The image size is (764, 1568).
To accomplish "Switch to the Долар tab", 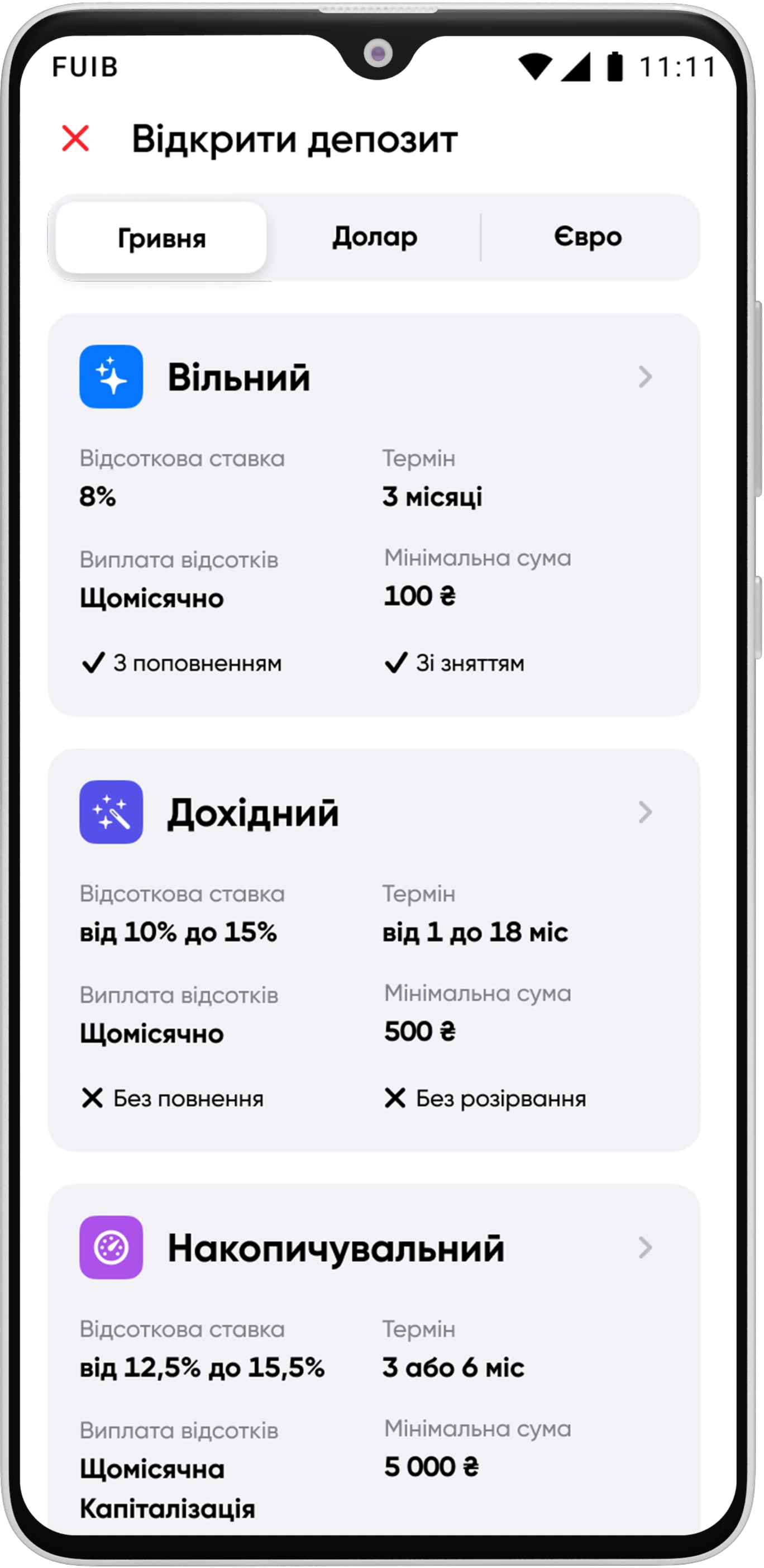I will 375,237.
